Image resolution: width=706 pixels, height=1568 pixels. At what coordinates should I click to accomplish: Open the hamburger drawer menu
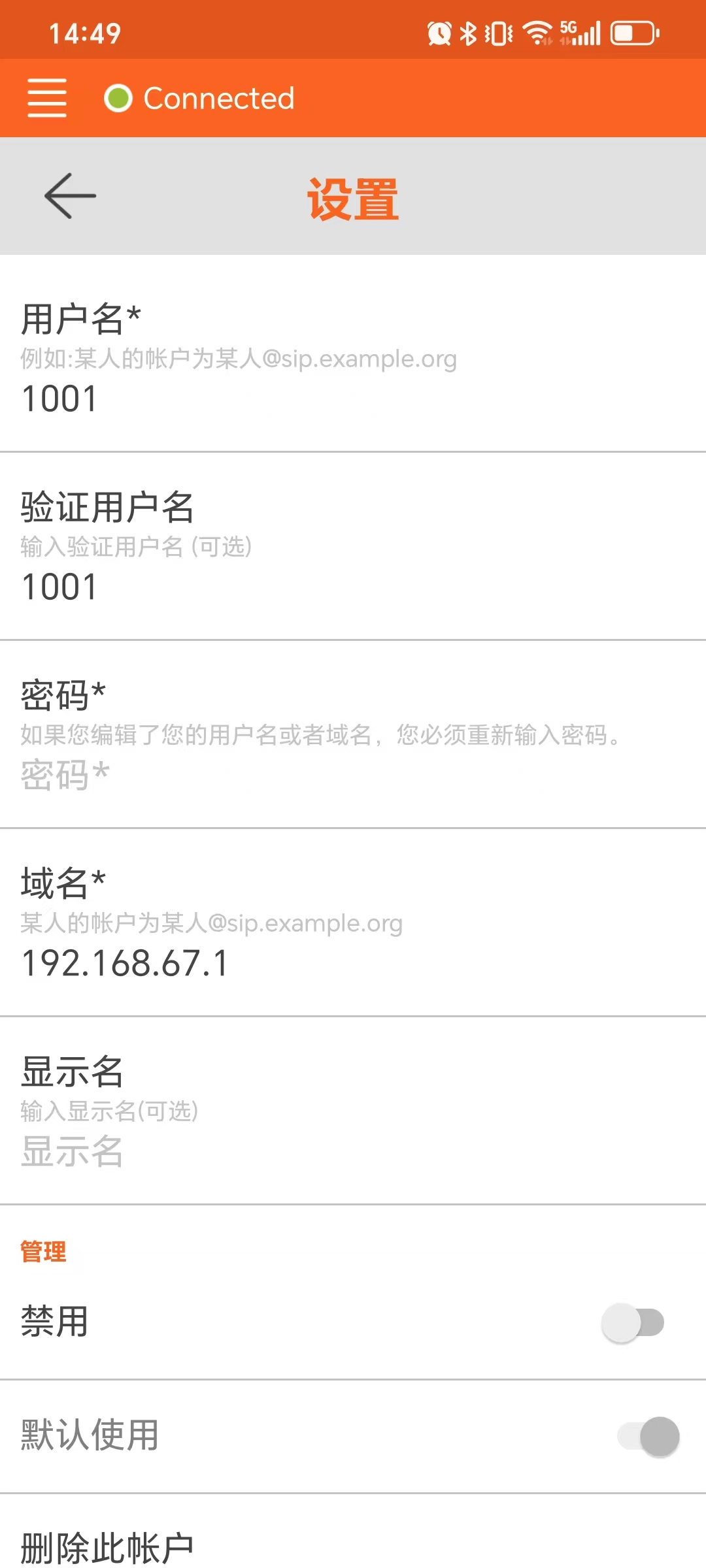point(47,98)
